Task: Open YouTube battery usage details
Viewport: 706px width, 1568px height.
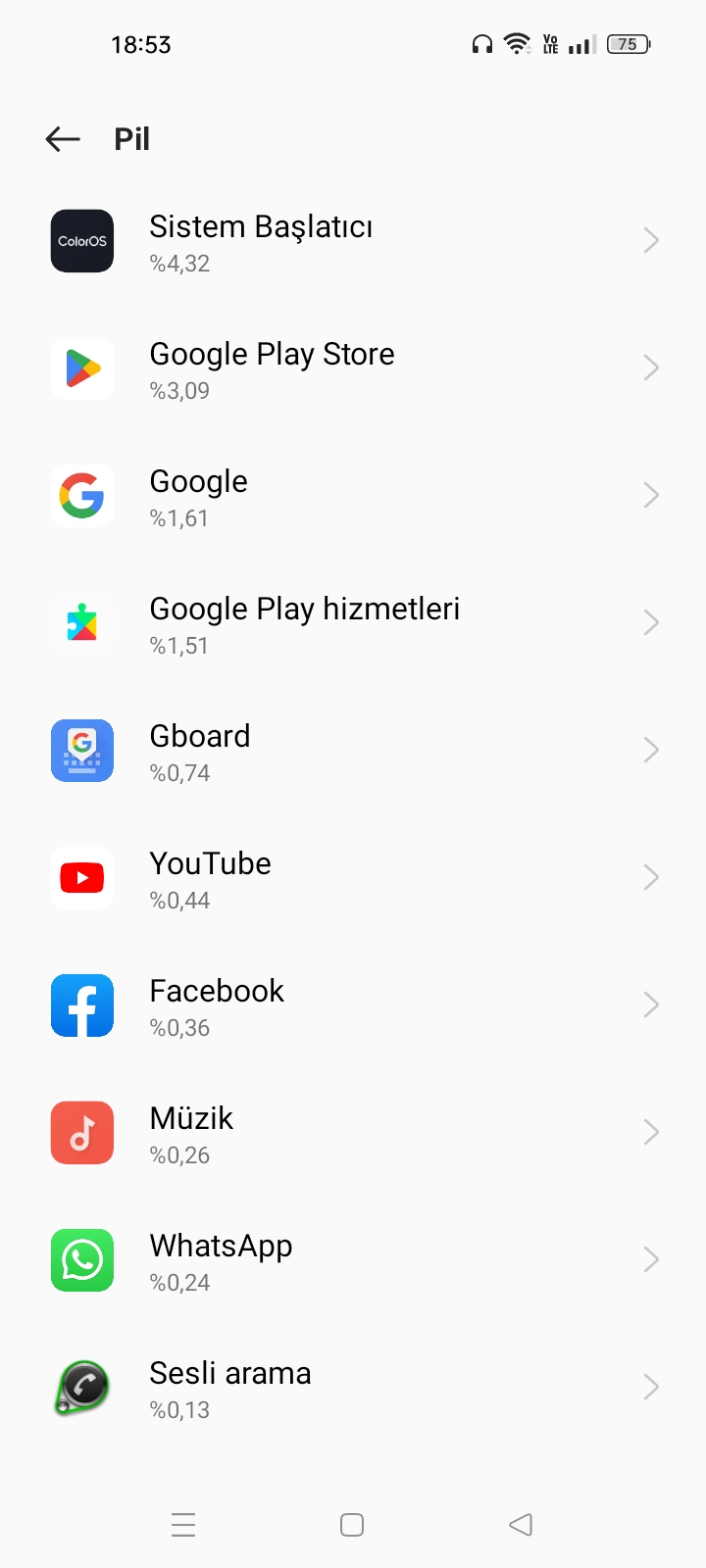Action: [353, 878]
